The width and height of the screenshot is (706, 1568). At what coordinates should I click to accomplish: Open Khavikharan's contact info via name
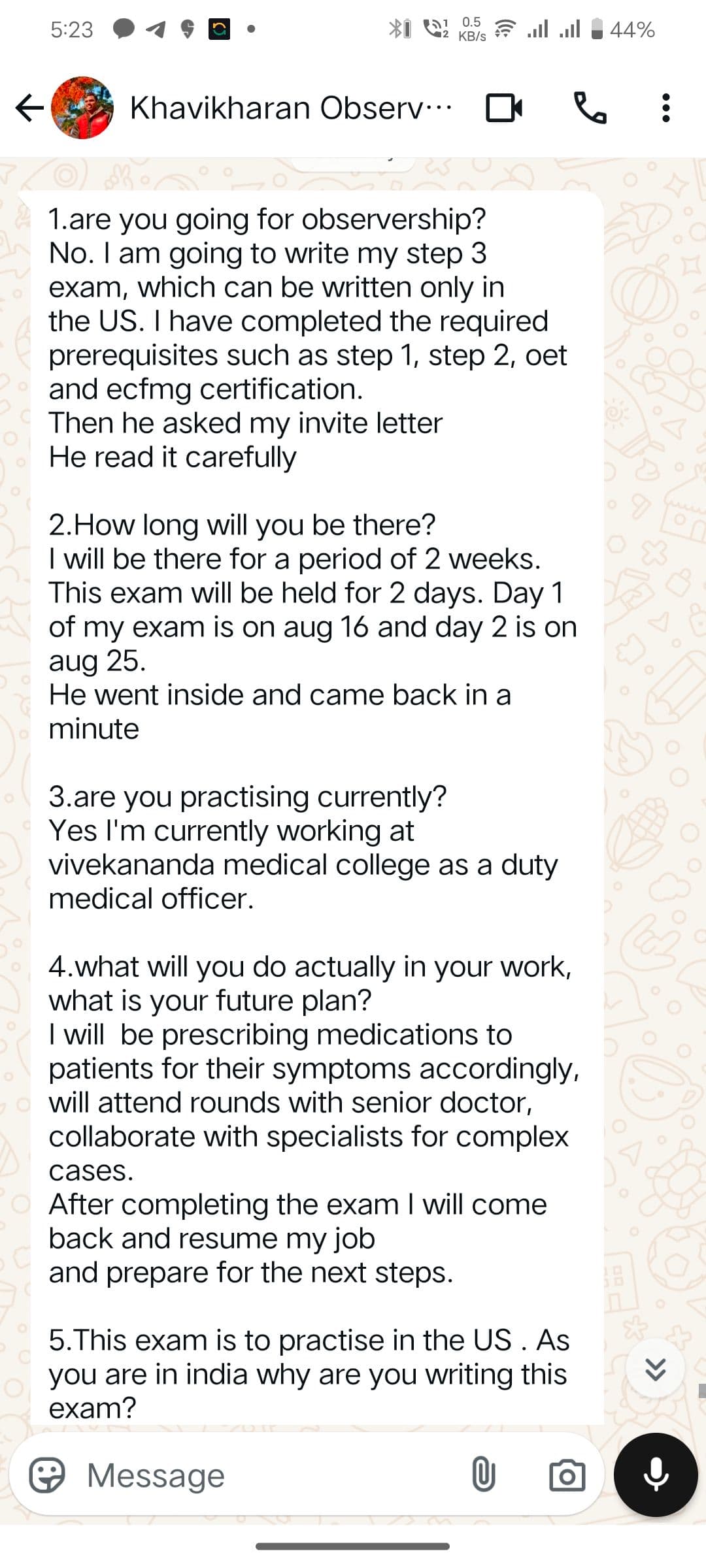(290, 108)
